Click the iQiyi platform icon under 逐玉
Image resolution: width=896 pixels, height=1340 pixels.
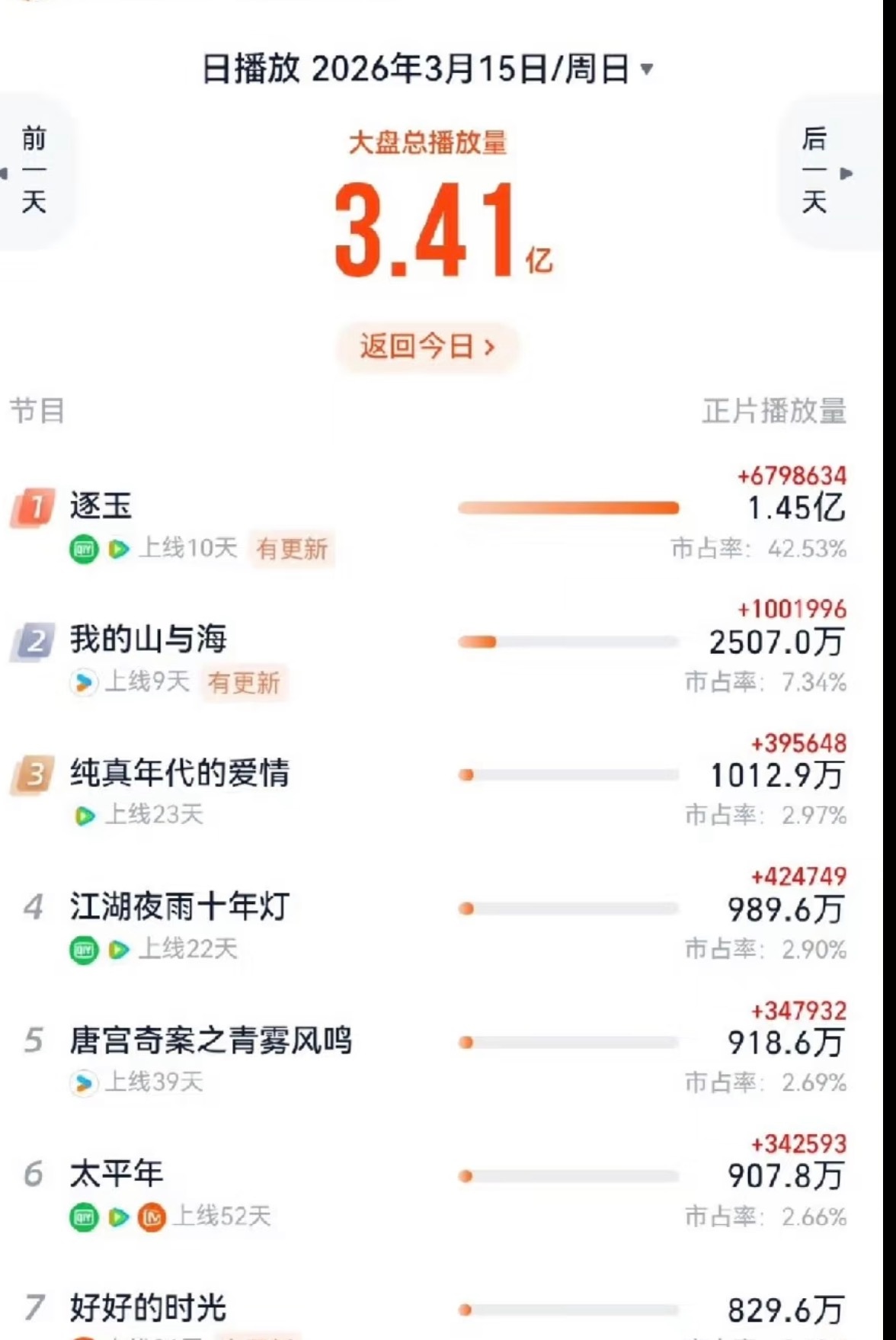coord(84,547)
